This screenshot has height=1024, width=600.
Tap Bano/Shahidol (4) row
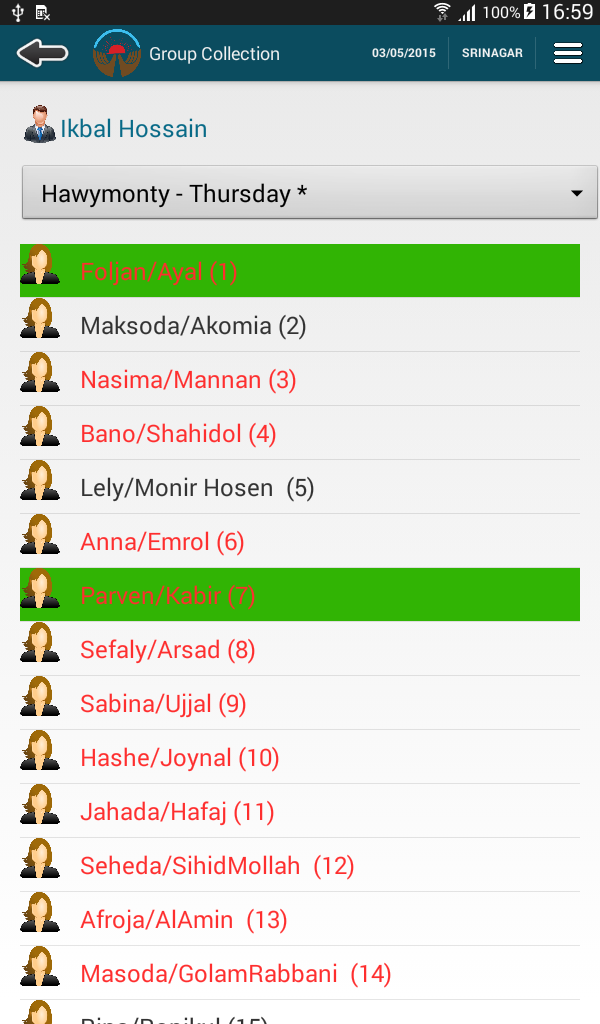pos(300,434)
